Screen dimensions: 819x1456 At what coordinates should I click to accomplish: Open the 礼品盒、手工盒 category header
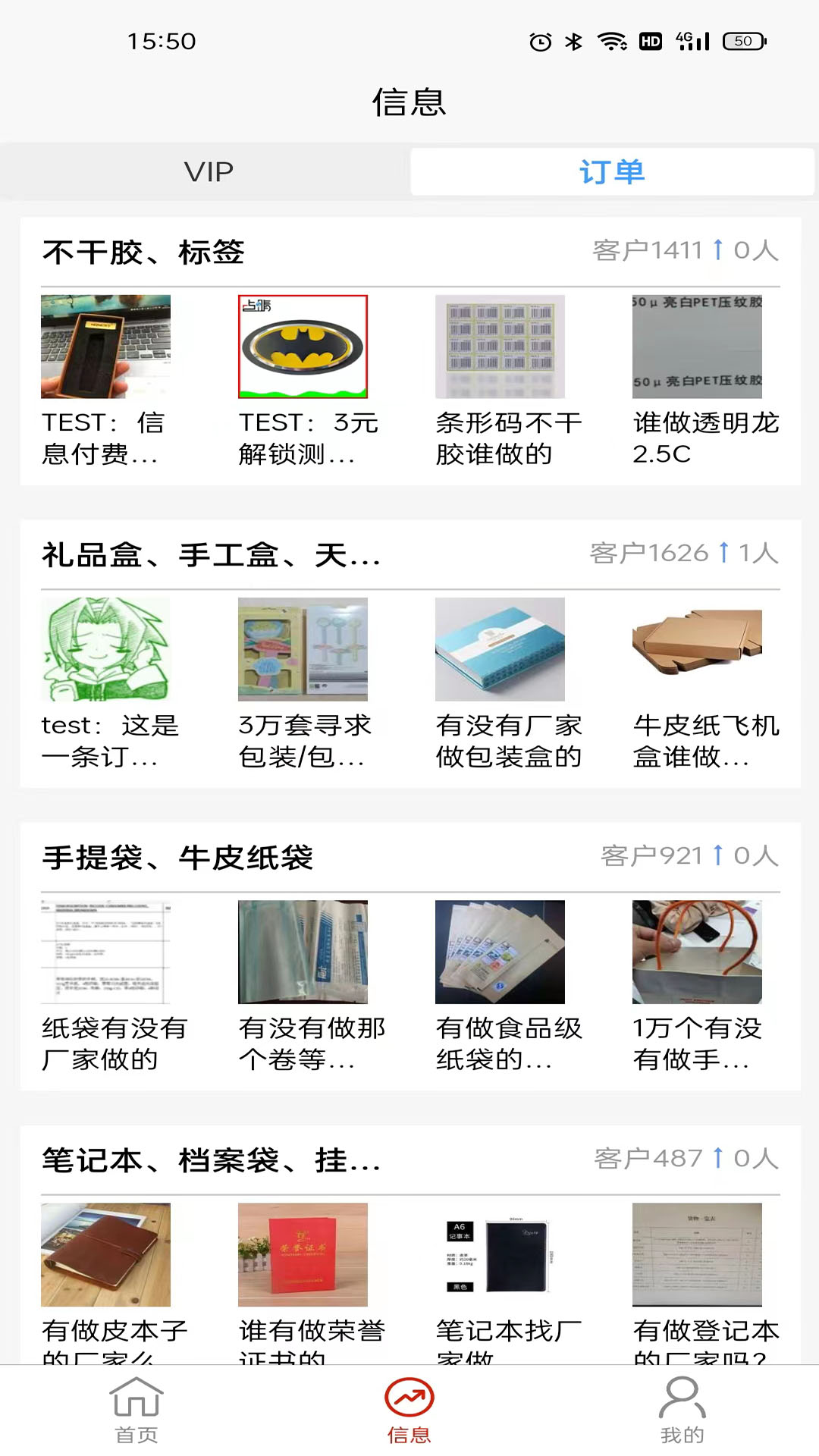coord(211,555)
